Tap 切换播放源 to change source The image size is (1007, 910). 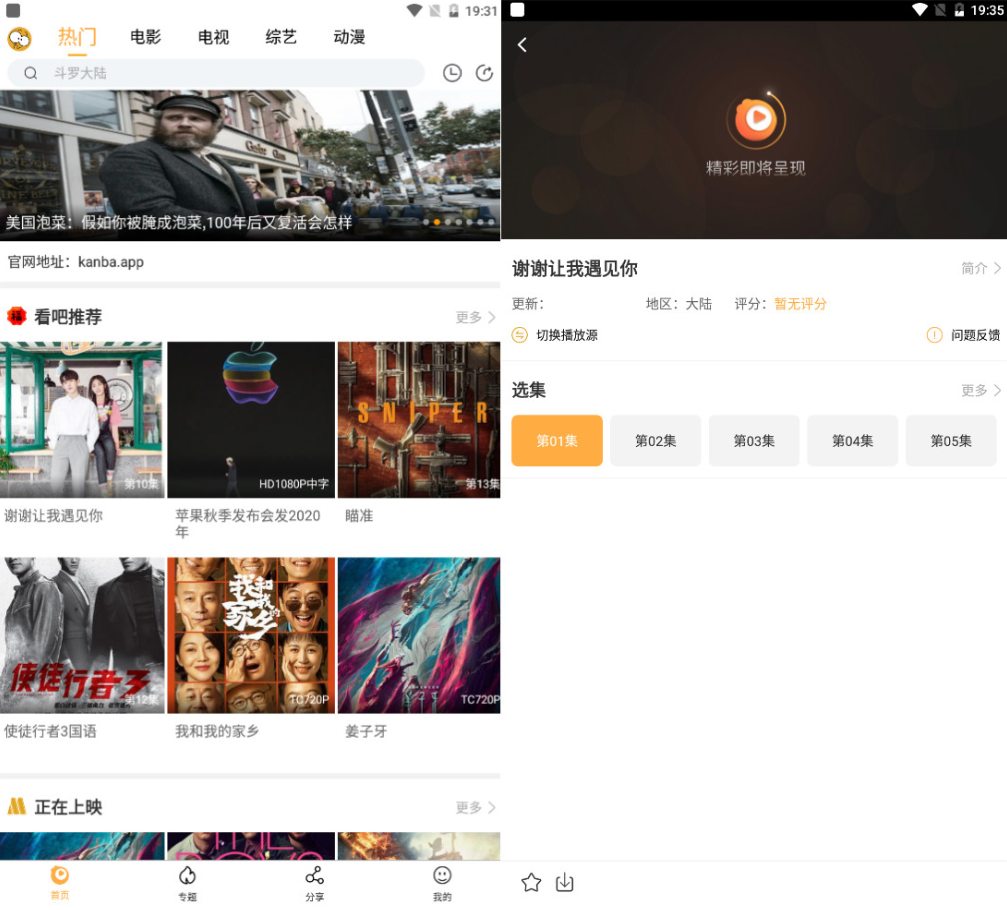tap(556, 335)
